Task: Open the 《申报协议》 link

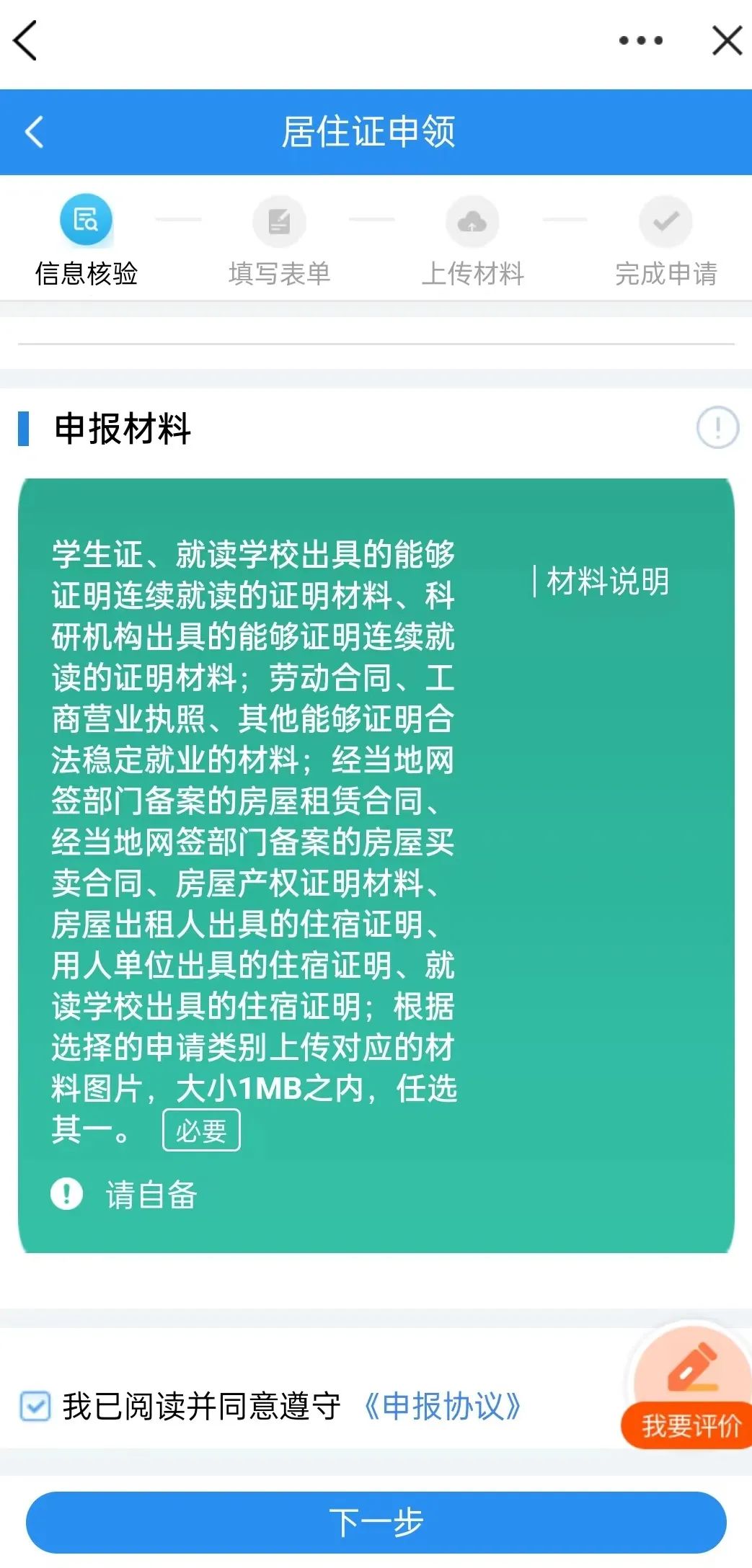Action: click(442, 1406)
